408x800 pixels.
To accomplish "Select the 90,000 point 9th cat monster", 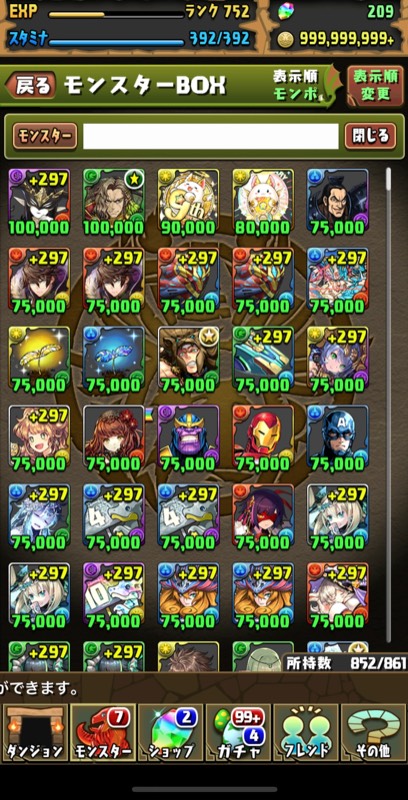I will pos(189,202).
